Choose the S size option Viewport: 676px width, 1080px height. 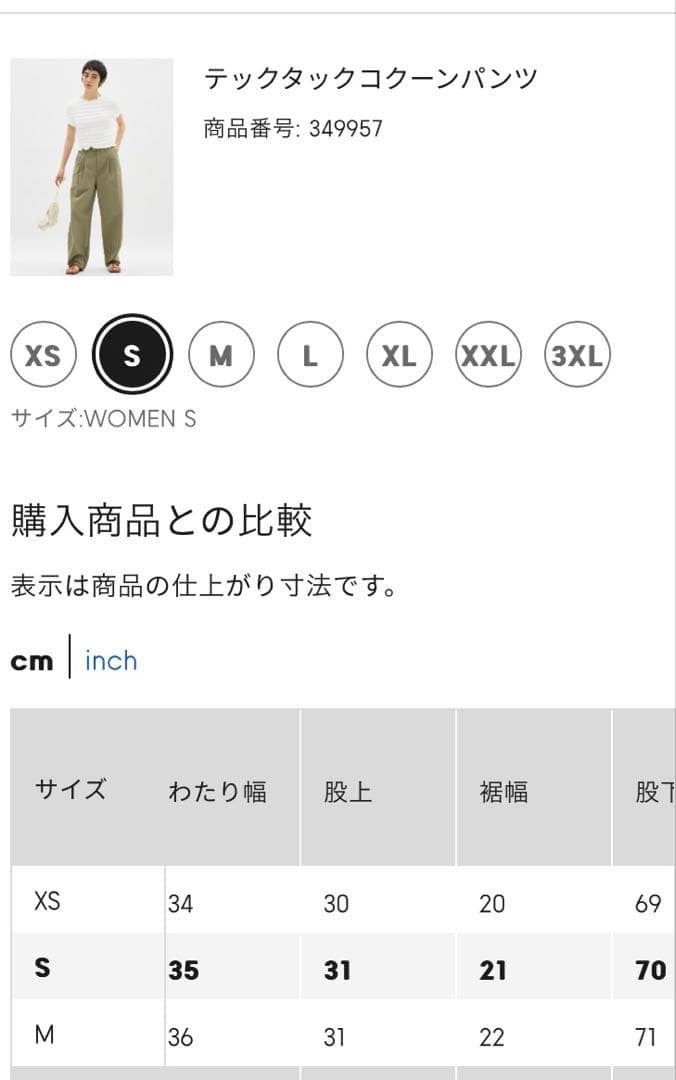point(132,355)
